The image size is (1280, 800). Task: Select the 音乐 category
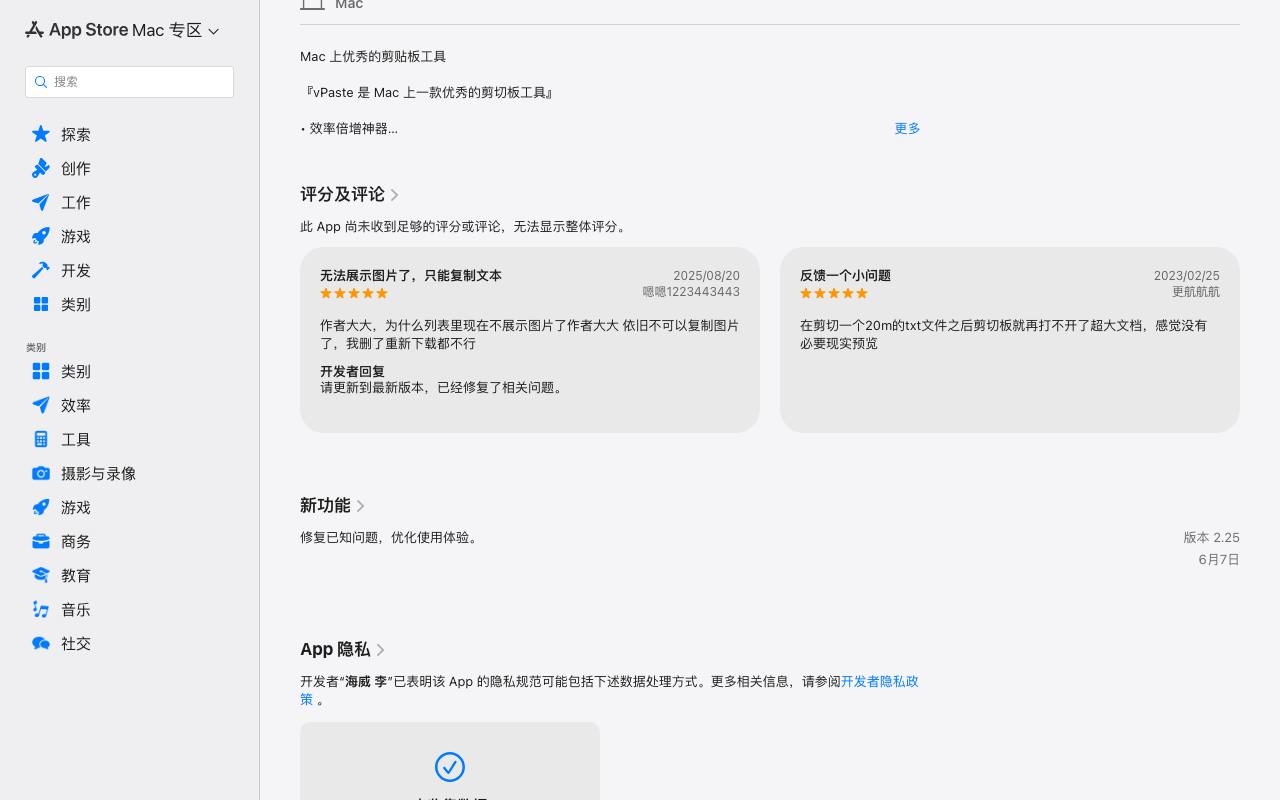click(x=129, y=609)
